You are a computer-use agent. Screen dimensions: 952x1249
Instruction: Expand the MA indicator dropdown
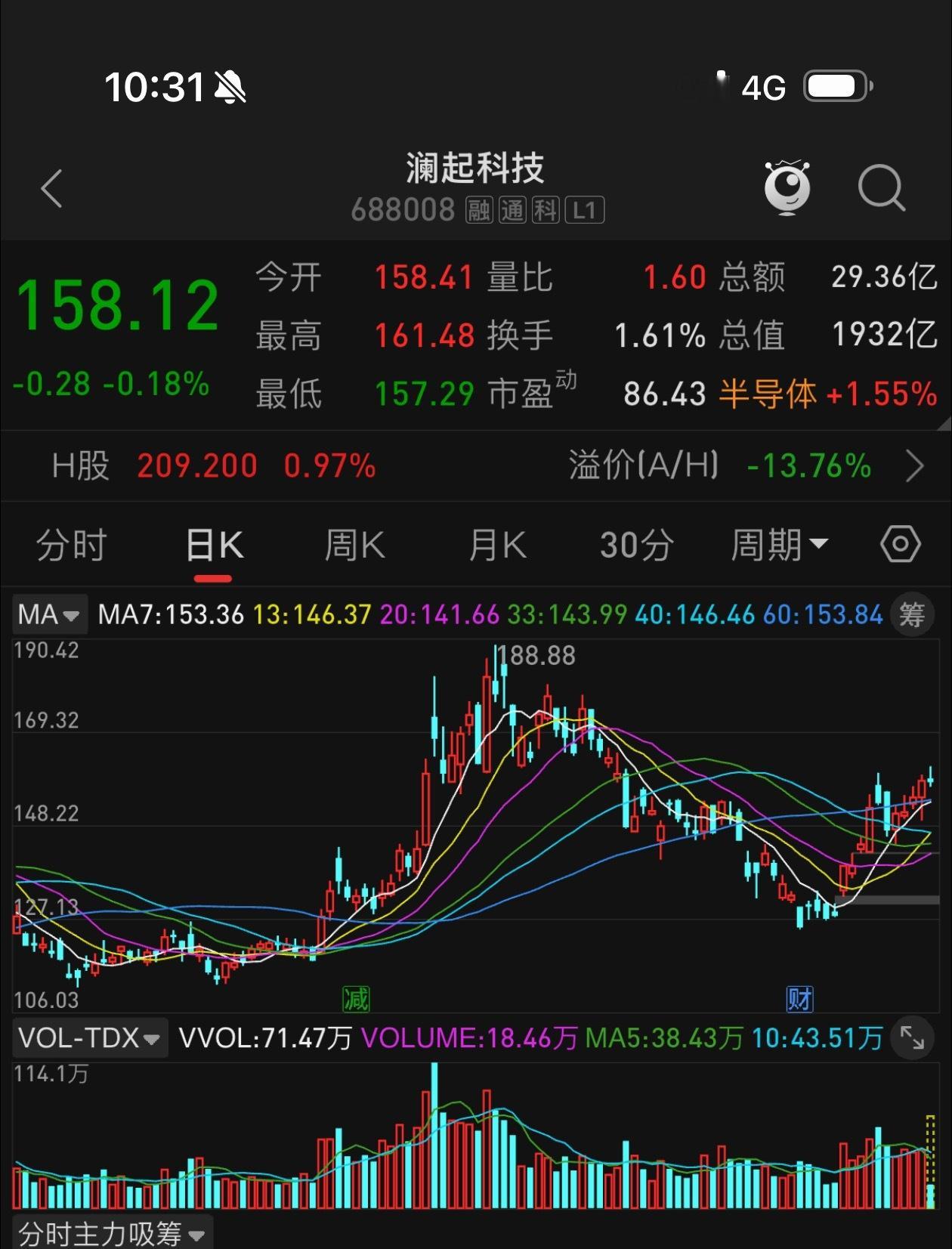tap(49, 614)
